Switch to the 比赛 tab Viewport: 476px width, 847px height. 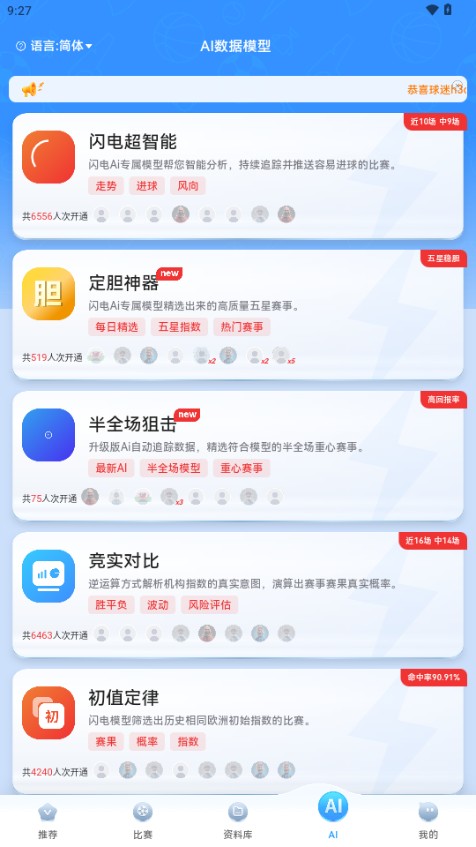143,821
